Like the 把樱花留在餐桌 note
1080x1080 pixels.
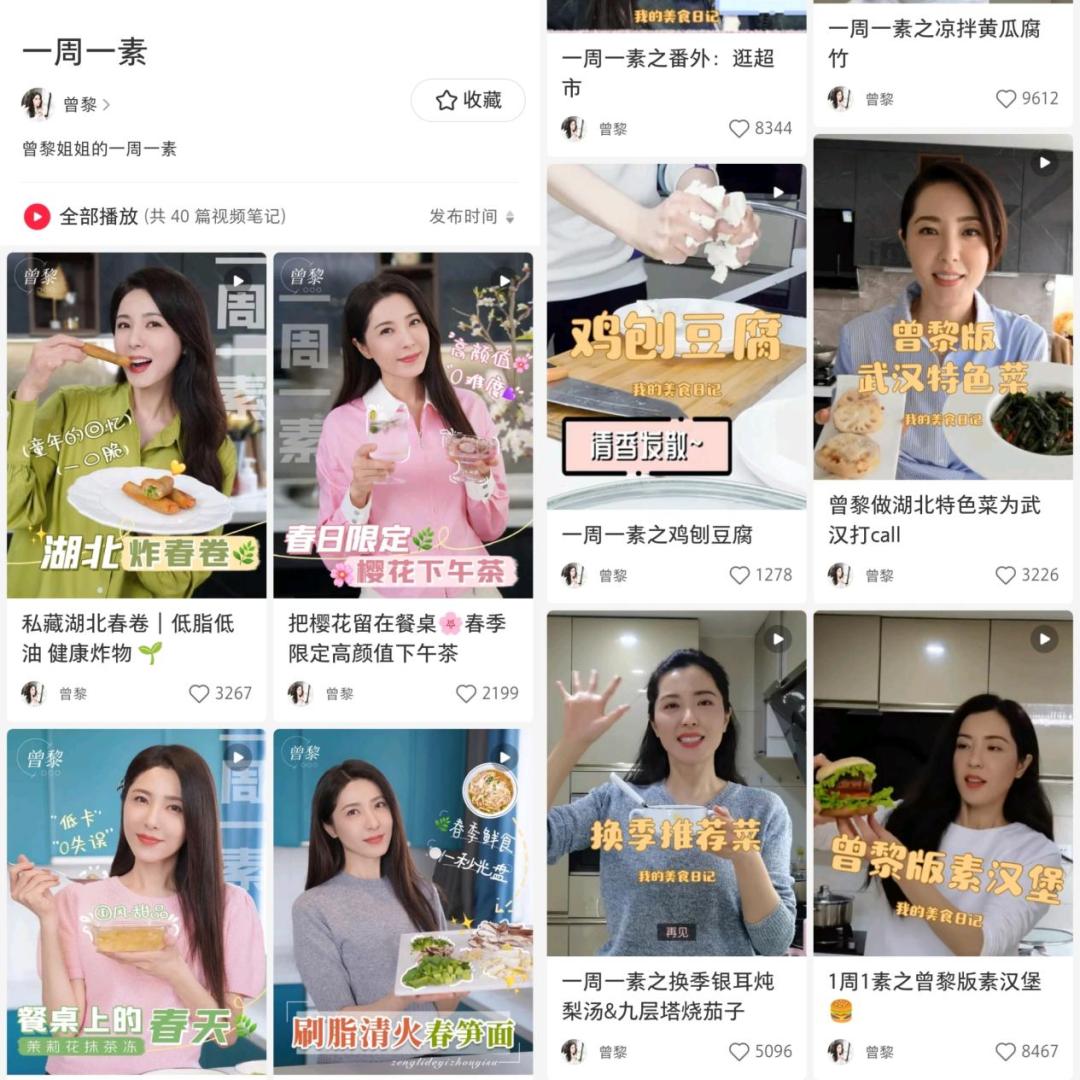pyautogui.click(x=466, y=693)
